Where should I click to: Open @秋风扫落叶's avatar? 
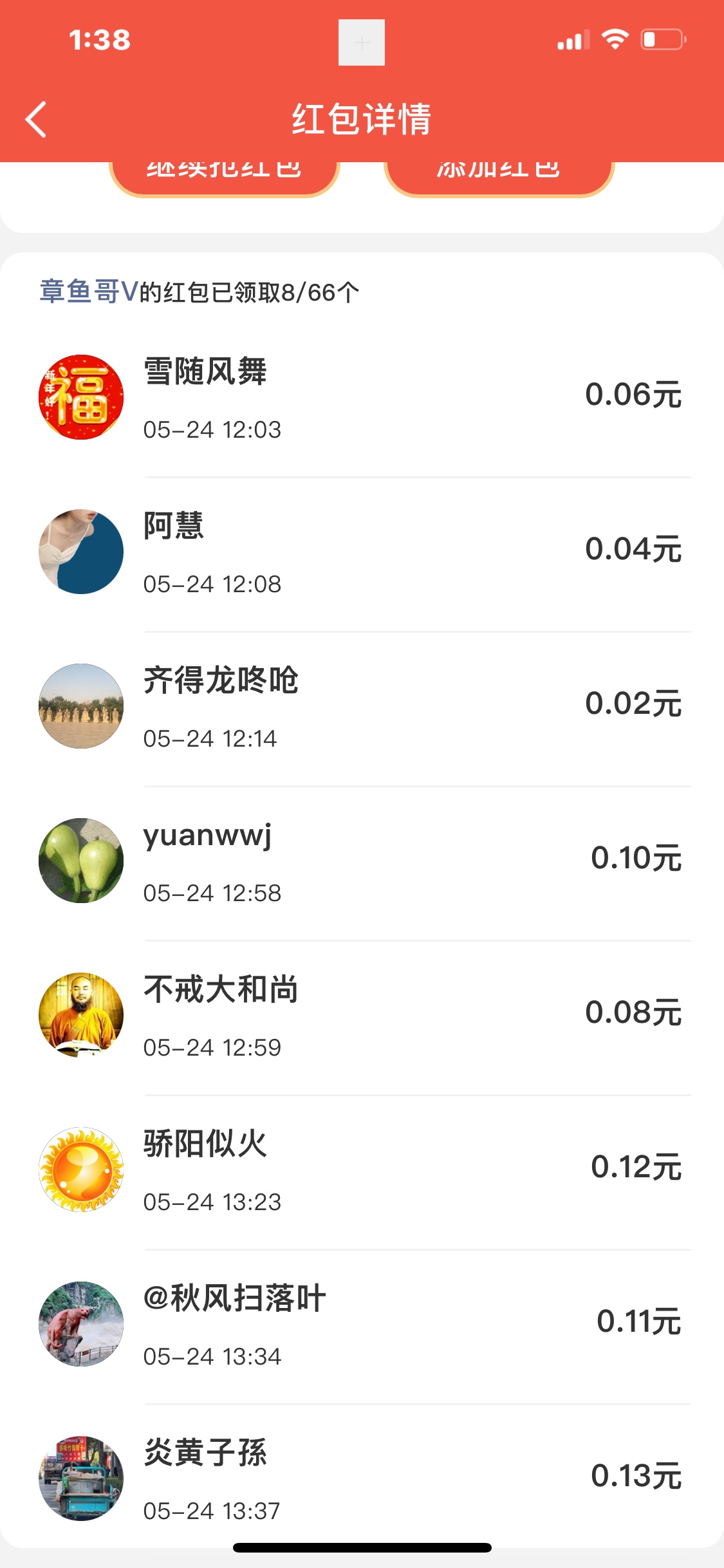(x=81, y=1324)
